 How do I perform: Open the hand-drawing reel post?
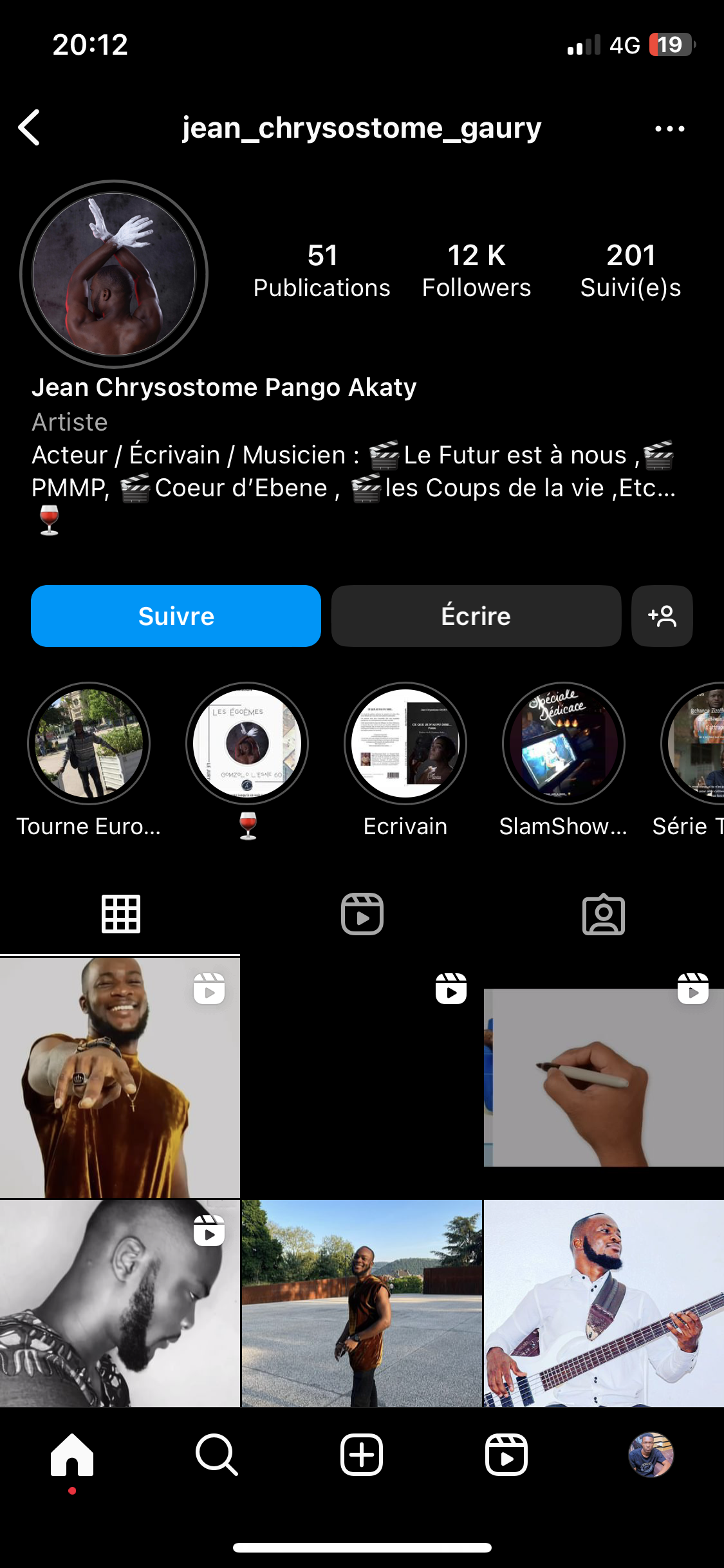[604, 1078]
